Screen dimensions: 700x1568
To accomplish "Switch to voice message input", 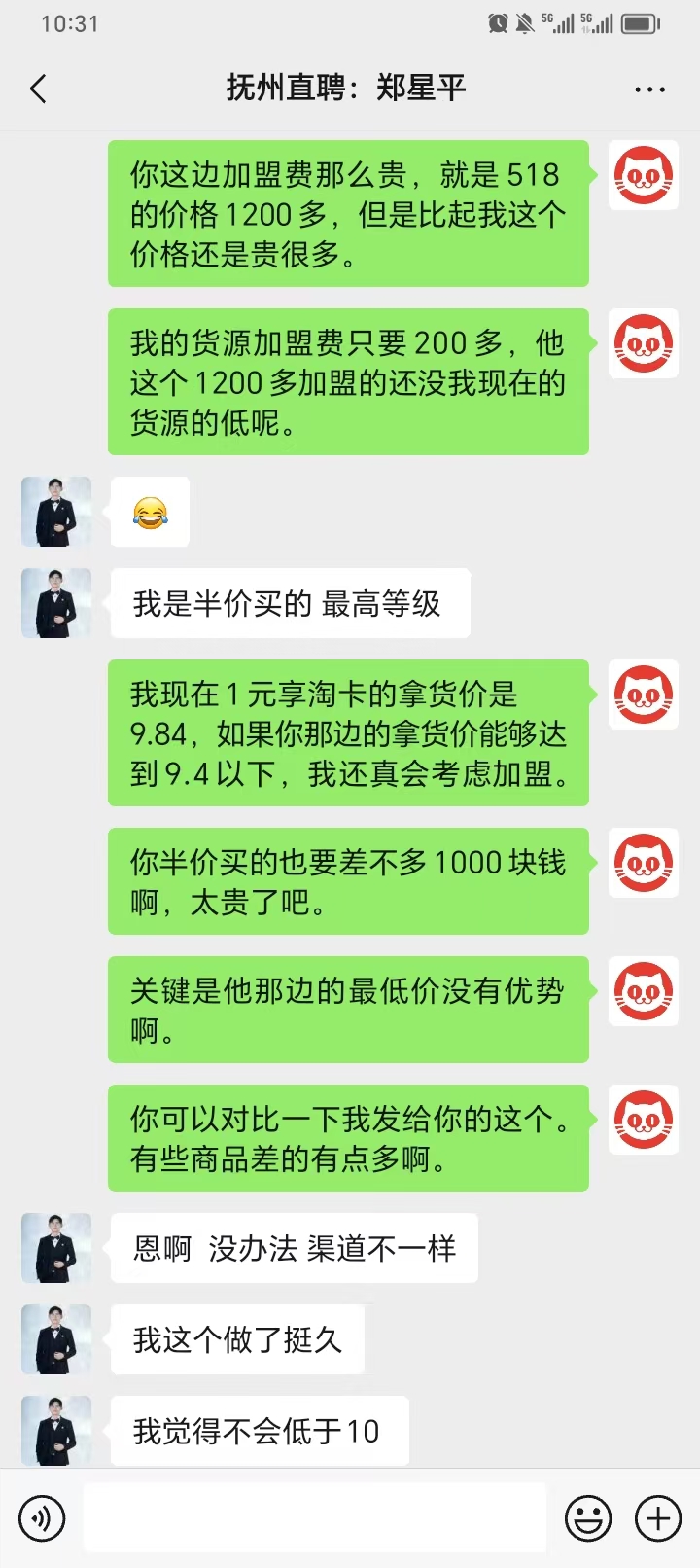I will pos(43,1517).
